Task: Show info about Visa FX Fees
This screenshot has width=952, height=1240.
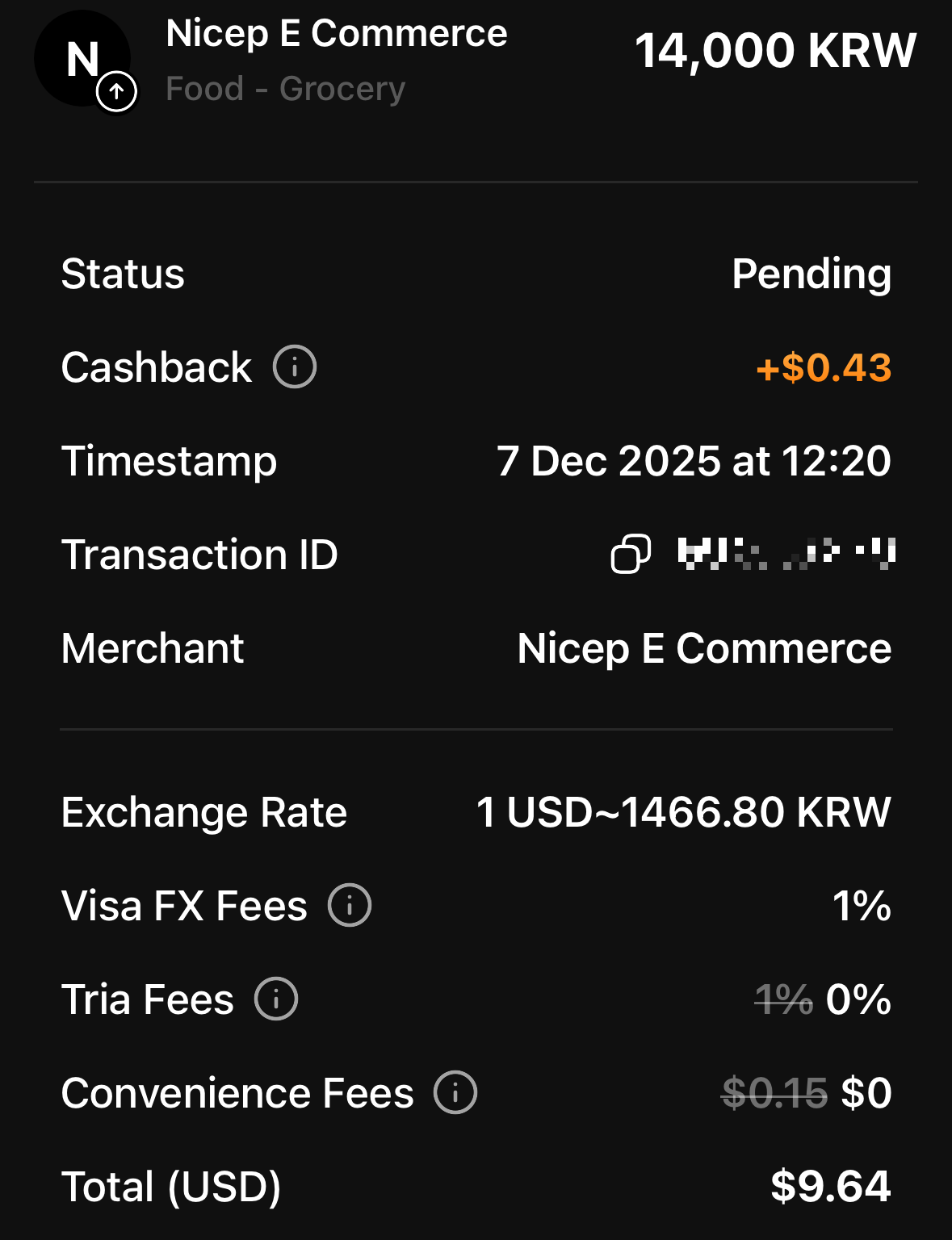Action: pyautogui.click(x=350, y=905)
